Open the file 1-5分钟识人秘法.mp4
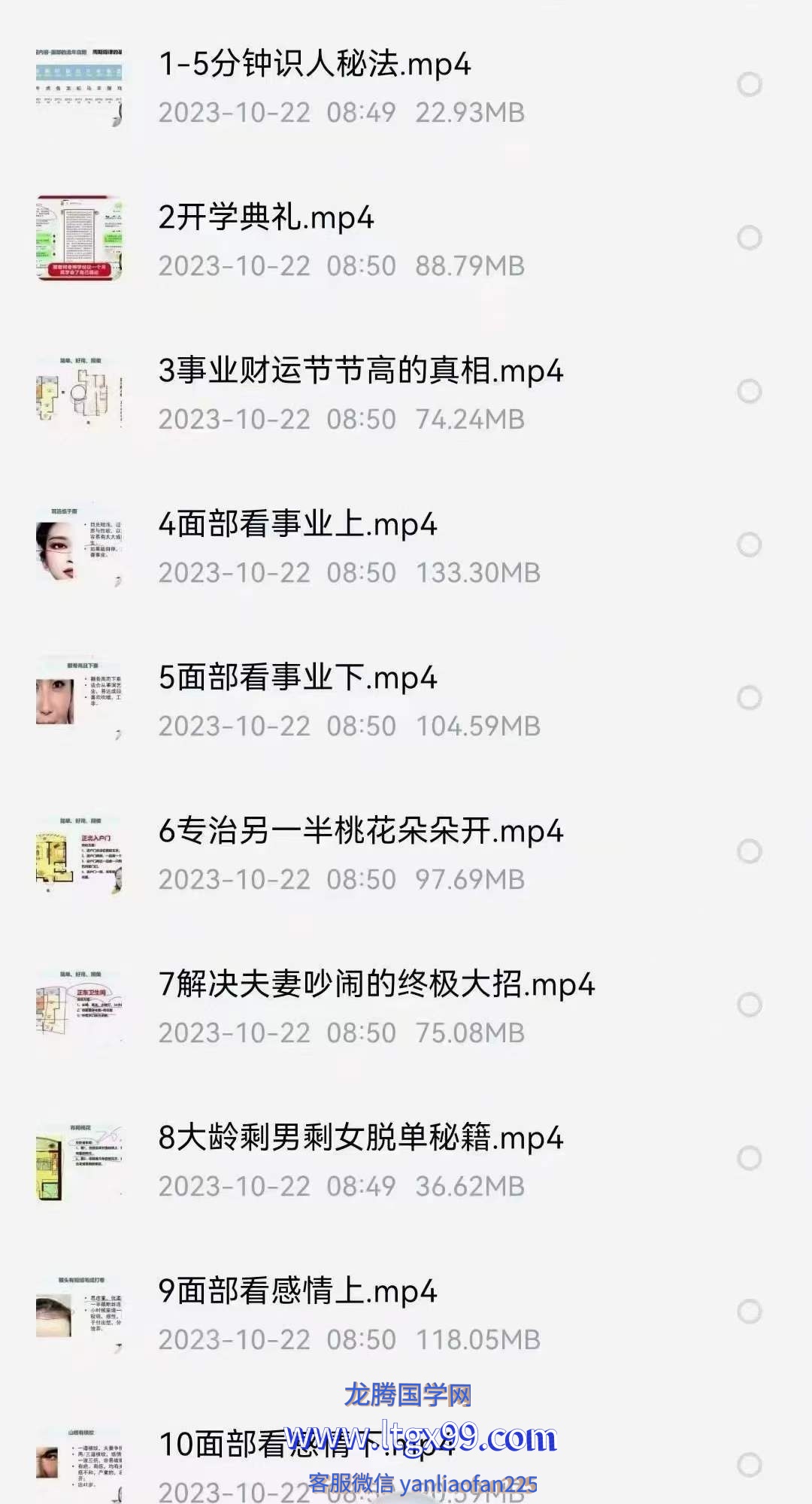The image size is (812, 1504). (x=314, y=65)
